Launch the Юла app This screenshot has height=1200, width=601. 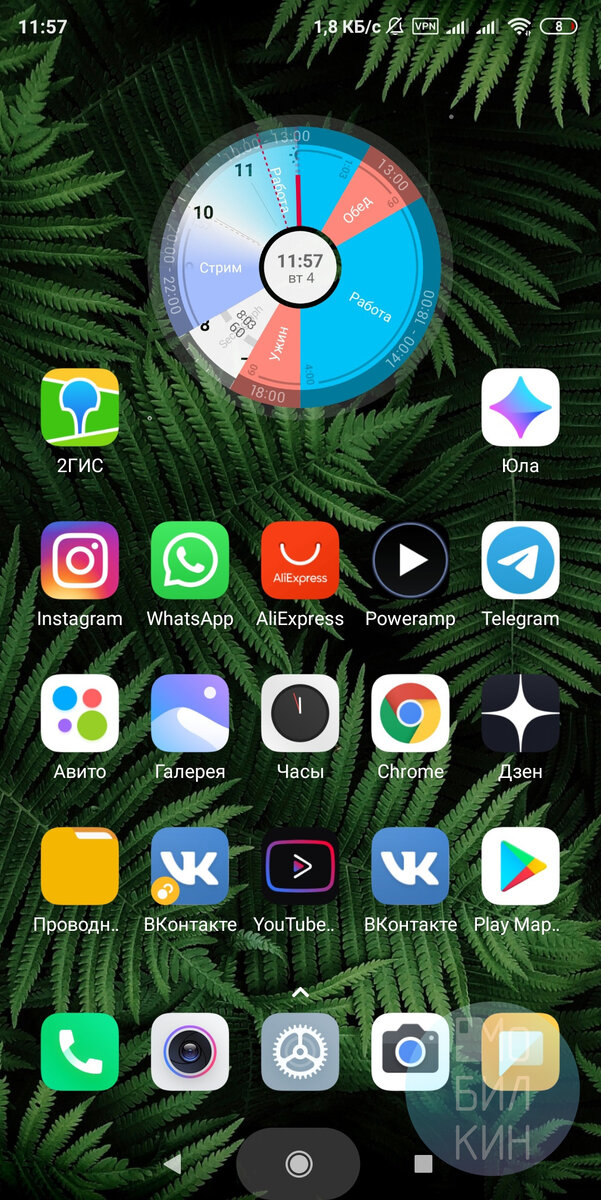coord(520,407)
